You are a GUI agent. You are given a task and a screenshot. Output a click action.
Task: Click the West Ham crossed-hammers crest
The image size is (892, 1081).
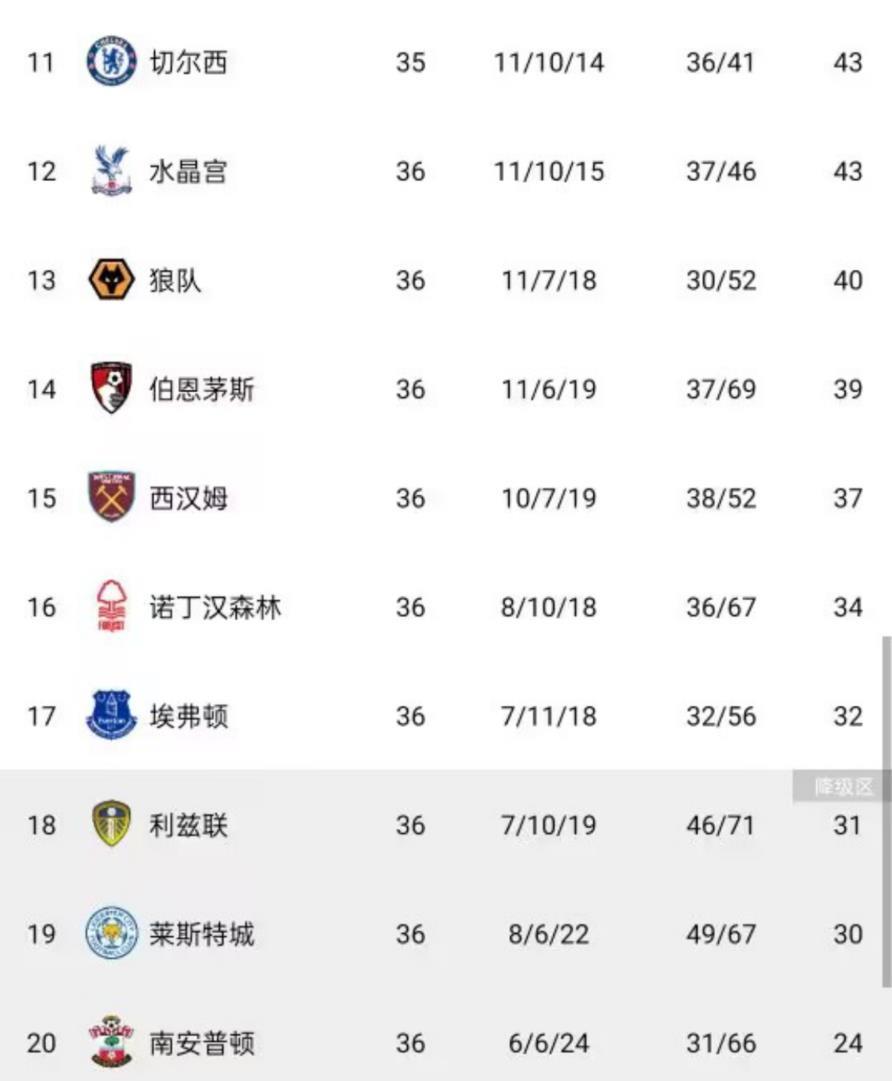click(112, 497)
